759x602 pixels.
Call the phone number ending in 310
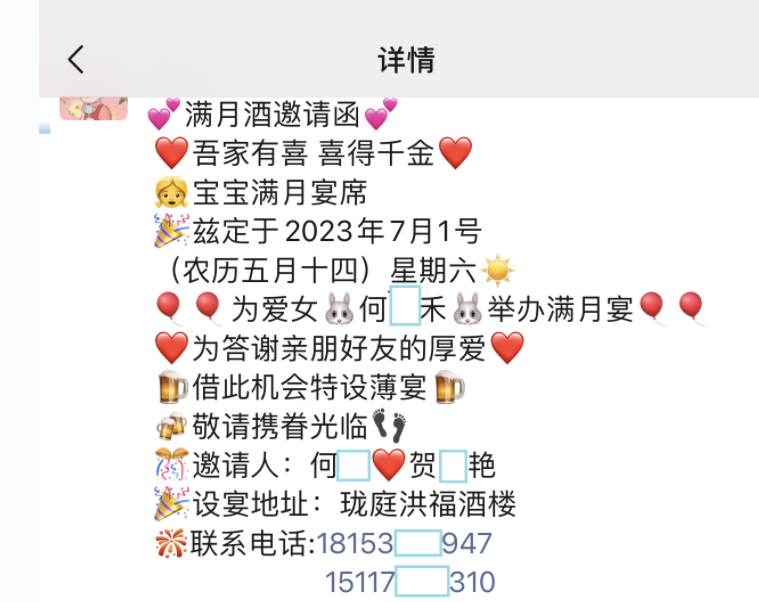[409, 581]
